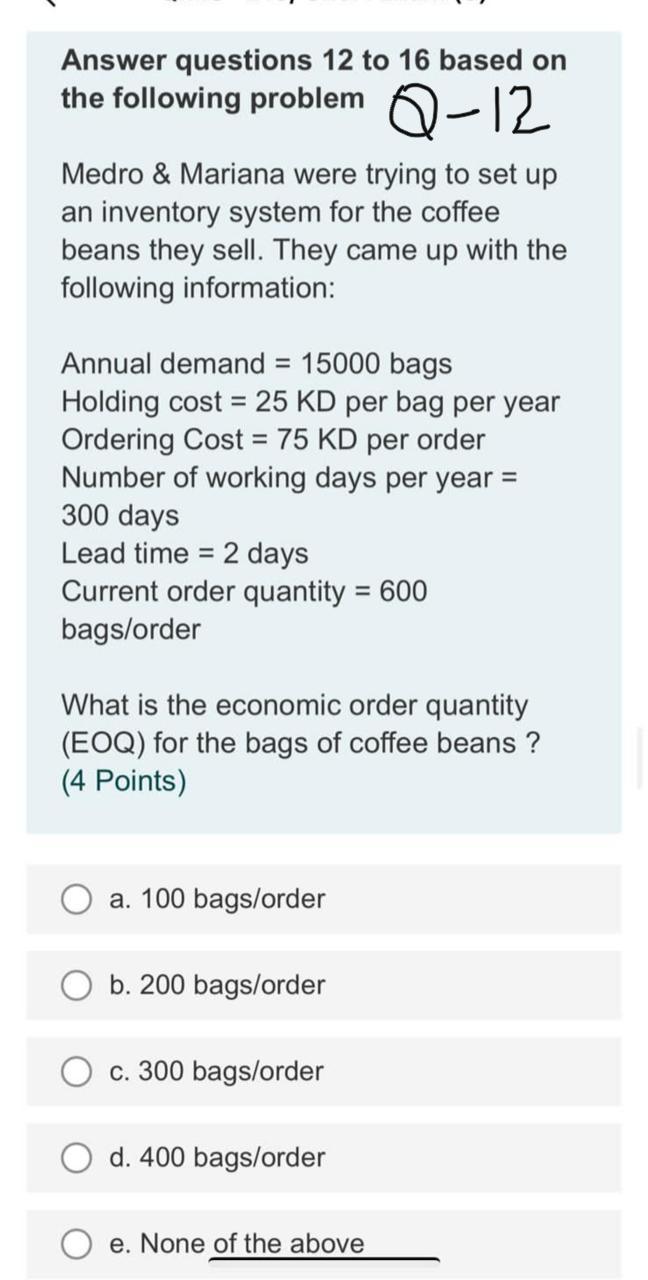The height and width of the screenshot is (1280, 648).
Task: Pick option c. 300 bags/order
Action: (78, 1072)
